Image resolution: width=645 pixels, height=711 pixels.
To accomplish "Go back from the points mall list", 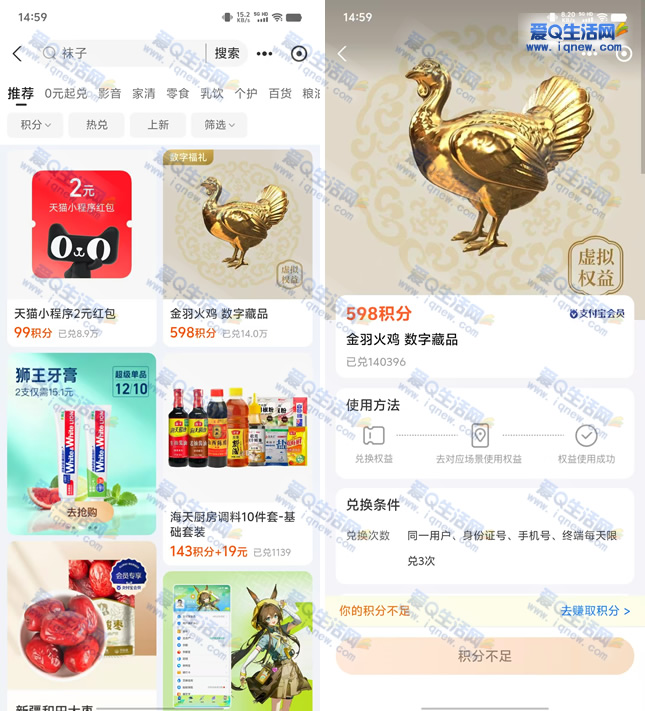I will click(x=17, y=54).
